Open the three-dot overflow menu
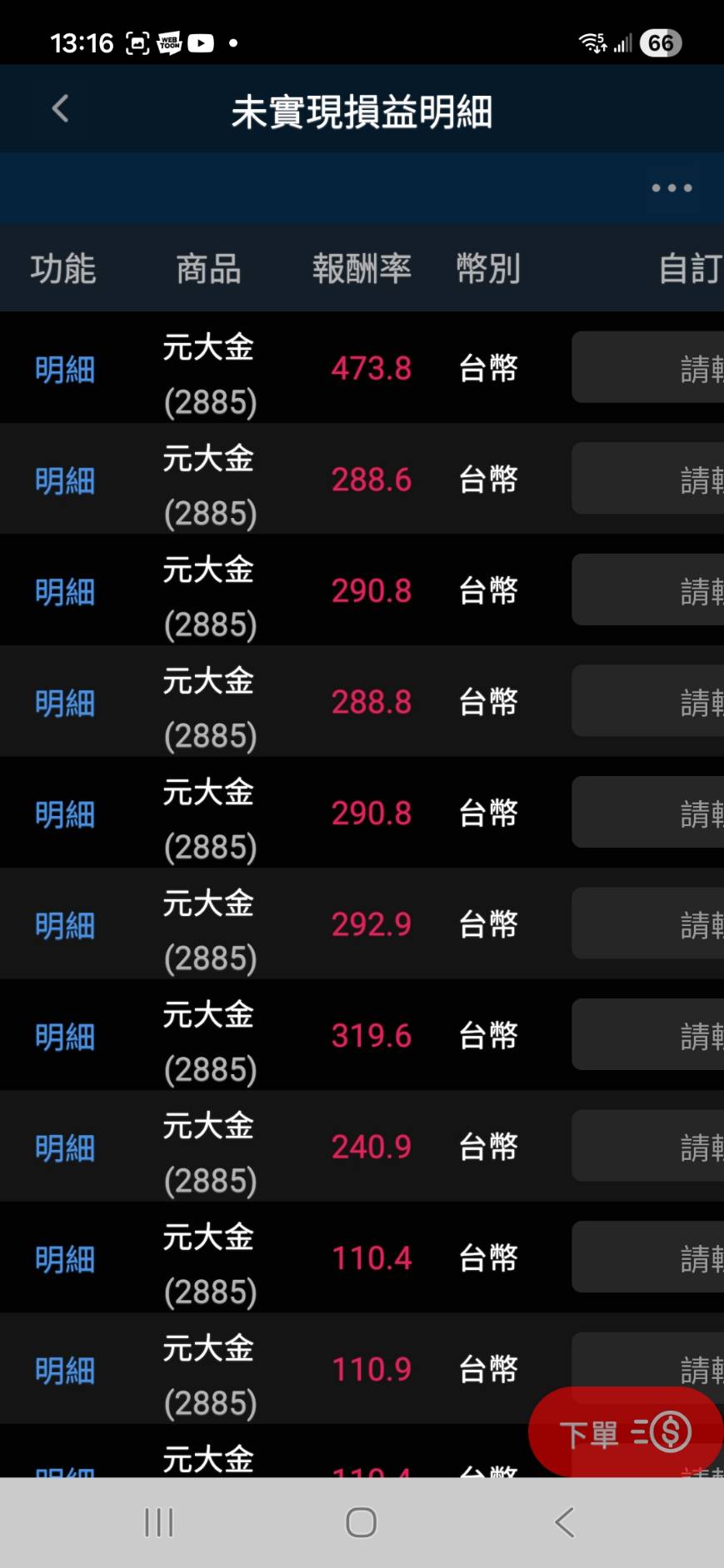This screenshot has height=1568, width=724. click(672, 188)
